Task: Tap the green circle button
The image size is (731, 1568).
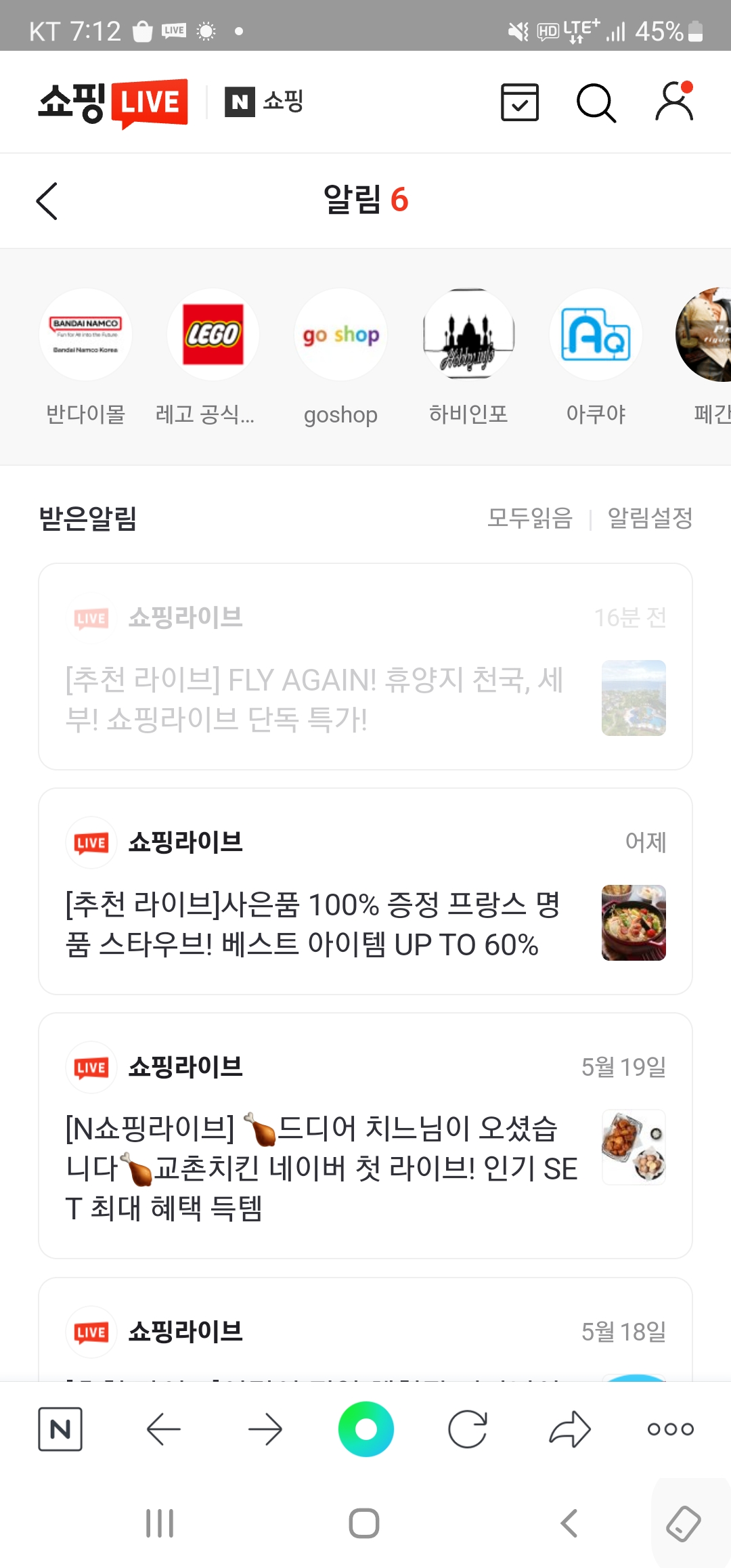Action: tap(365, 1429)
